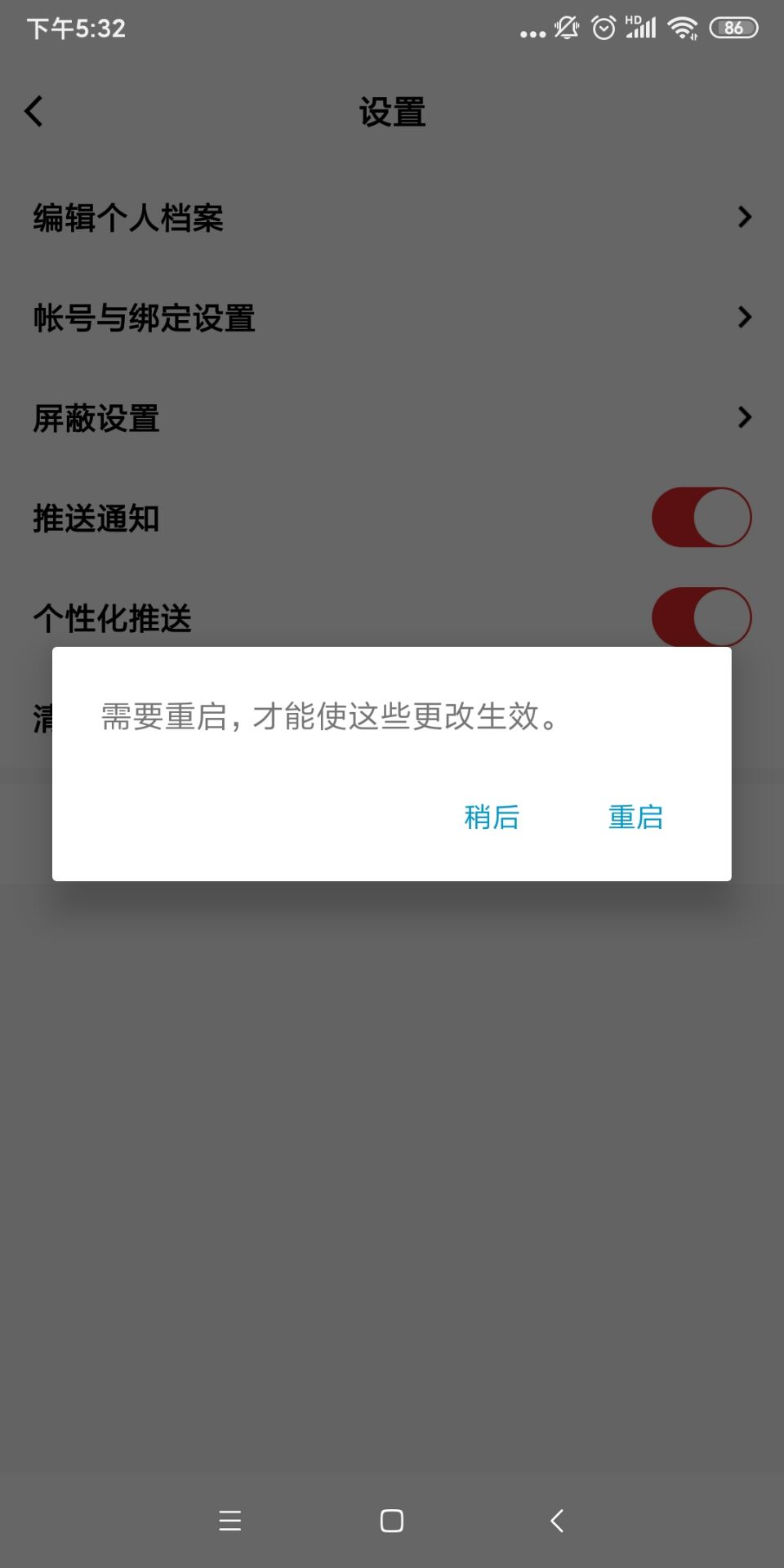784x1568 pixels.
Task: Tap the battery indicator showing 86
Action: 733,28
